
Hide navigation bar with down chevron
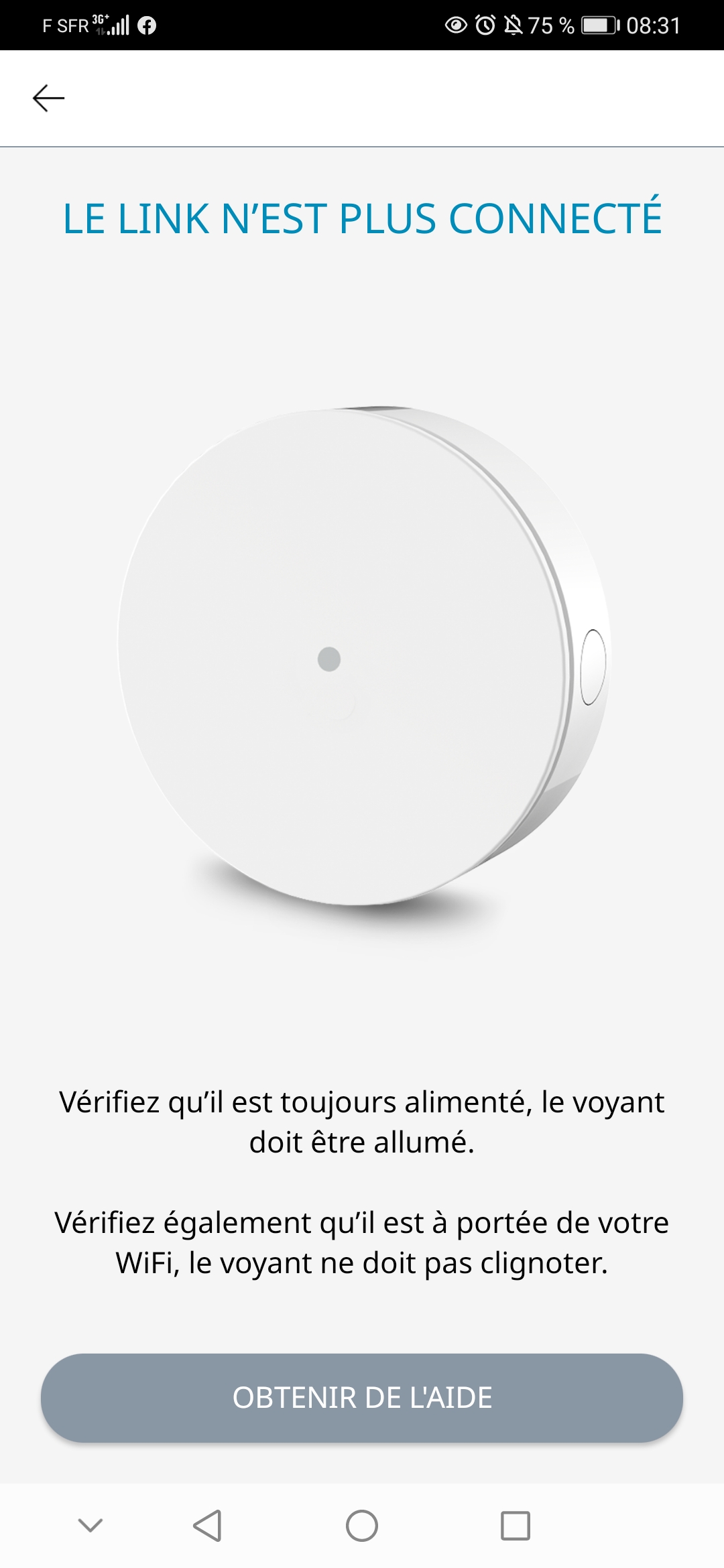[x=90, y=1526]
